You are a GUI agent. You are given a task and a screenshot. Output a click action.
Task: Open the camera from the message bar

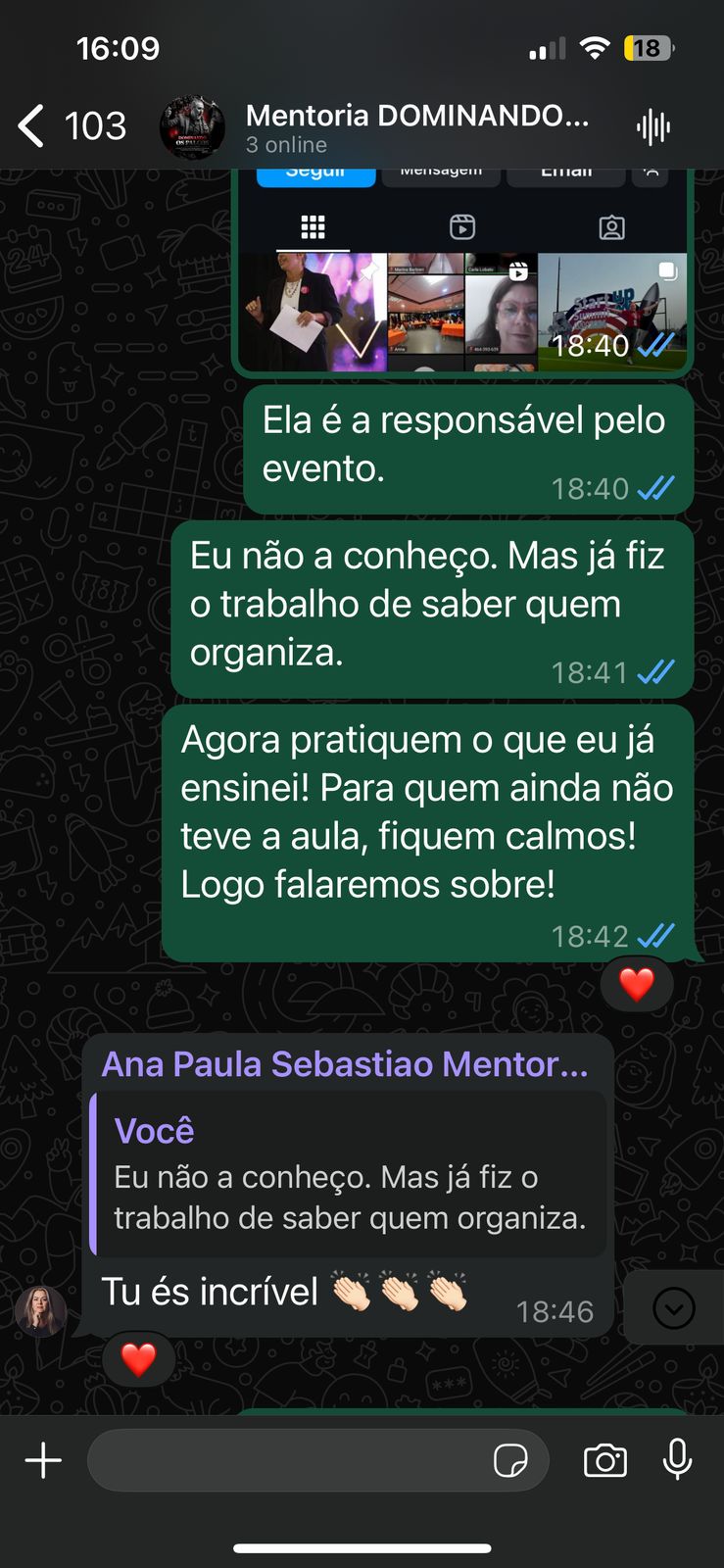[x=604, y=1459]
